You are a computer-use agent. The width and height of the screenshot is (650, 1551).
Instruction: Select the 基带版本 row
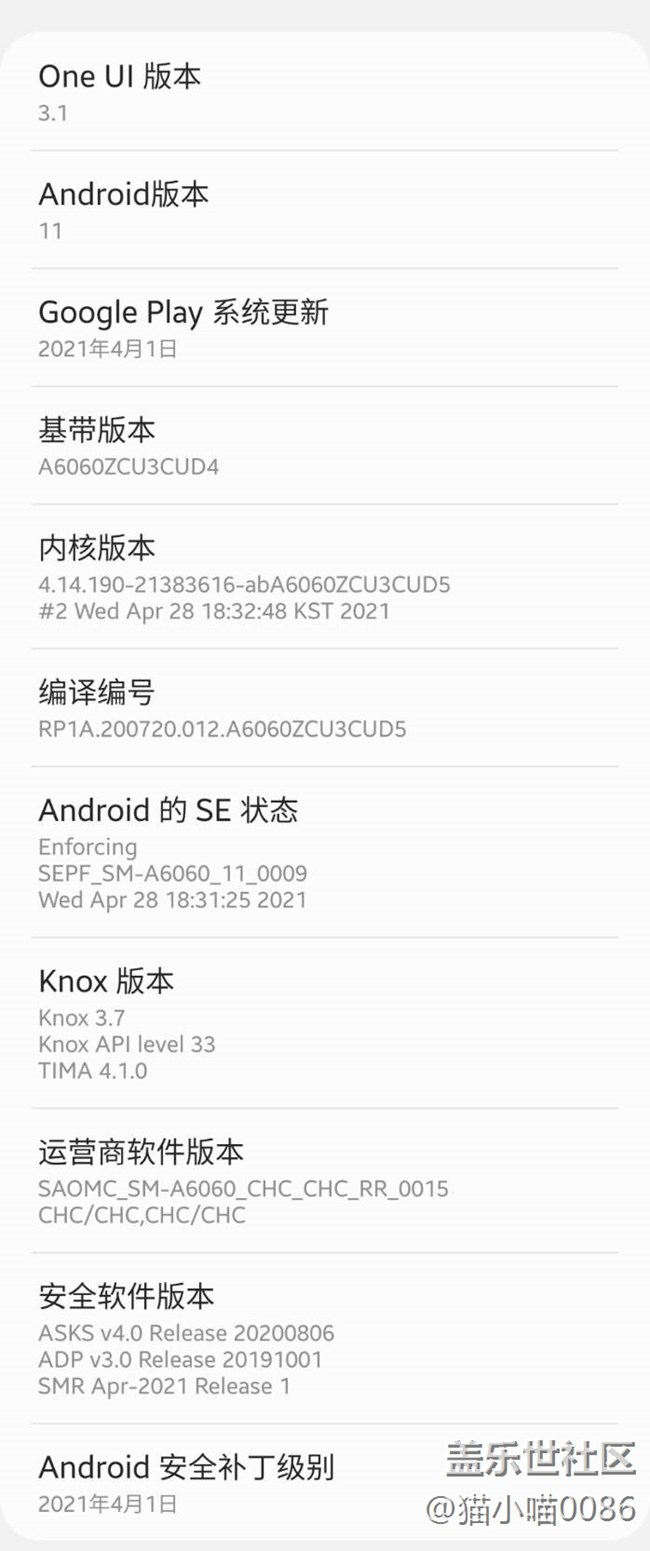click(324, 446)
